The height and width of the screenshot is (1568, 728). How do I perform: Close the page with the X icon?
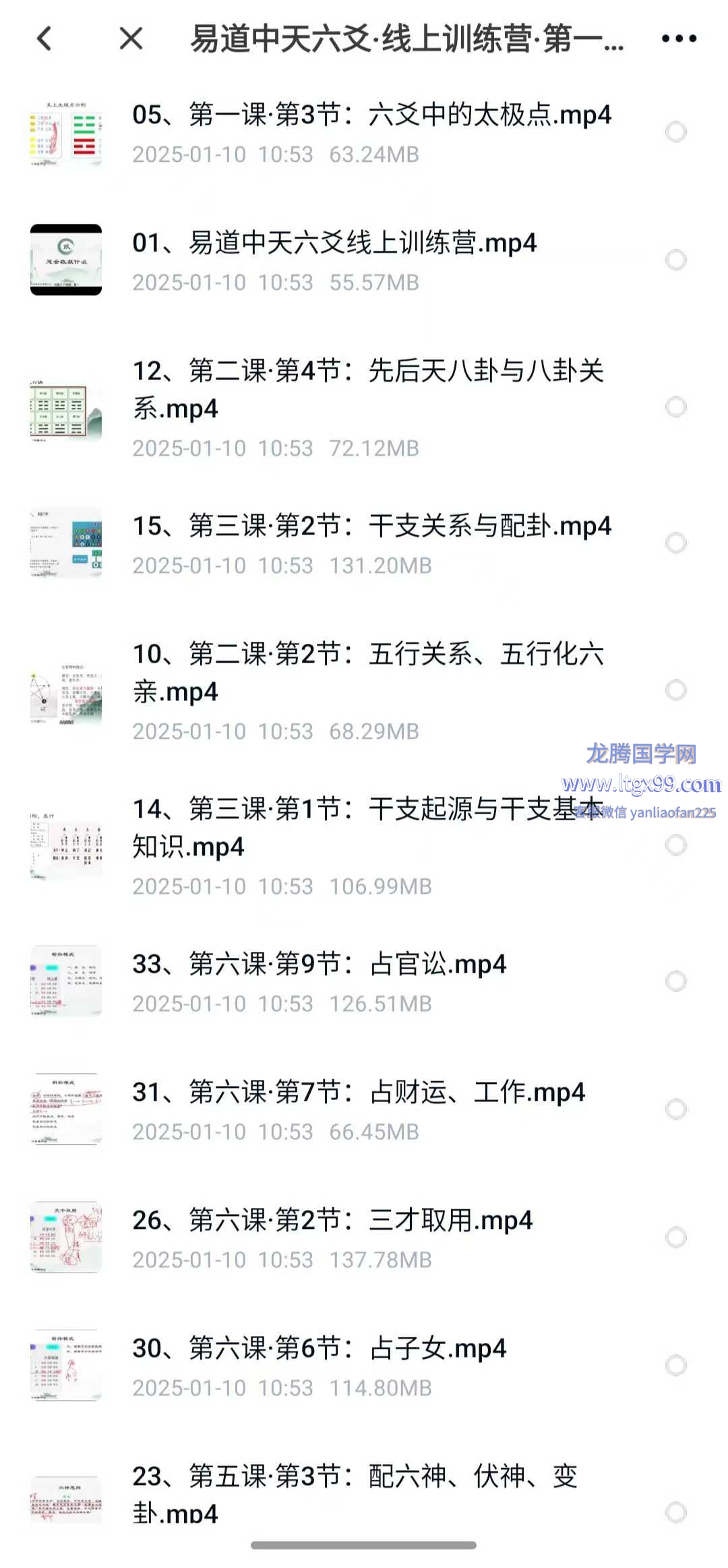[131, 38]
